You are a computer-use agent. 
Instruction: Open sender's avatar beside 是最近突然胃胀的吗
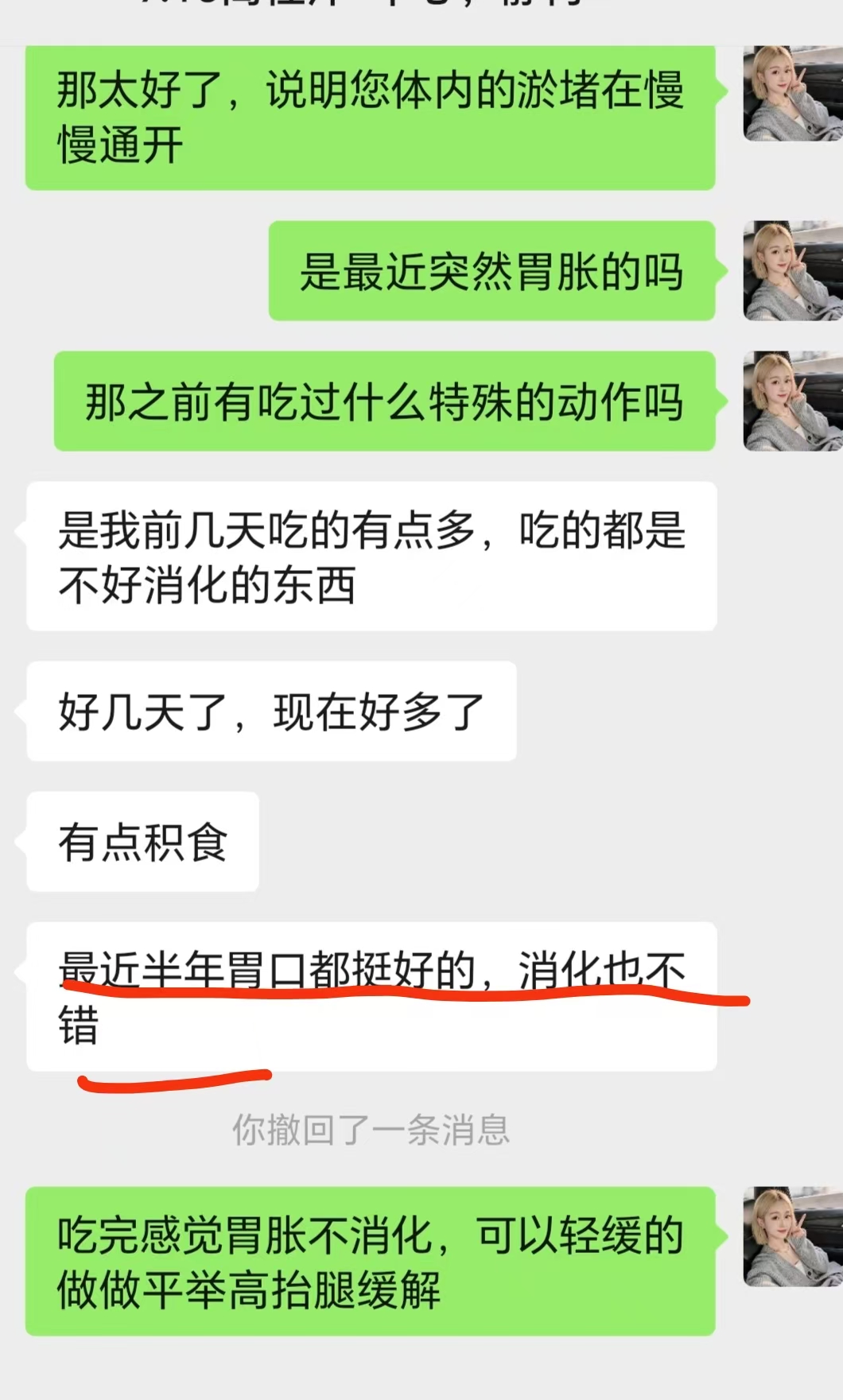[x=792, y=270]
